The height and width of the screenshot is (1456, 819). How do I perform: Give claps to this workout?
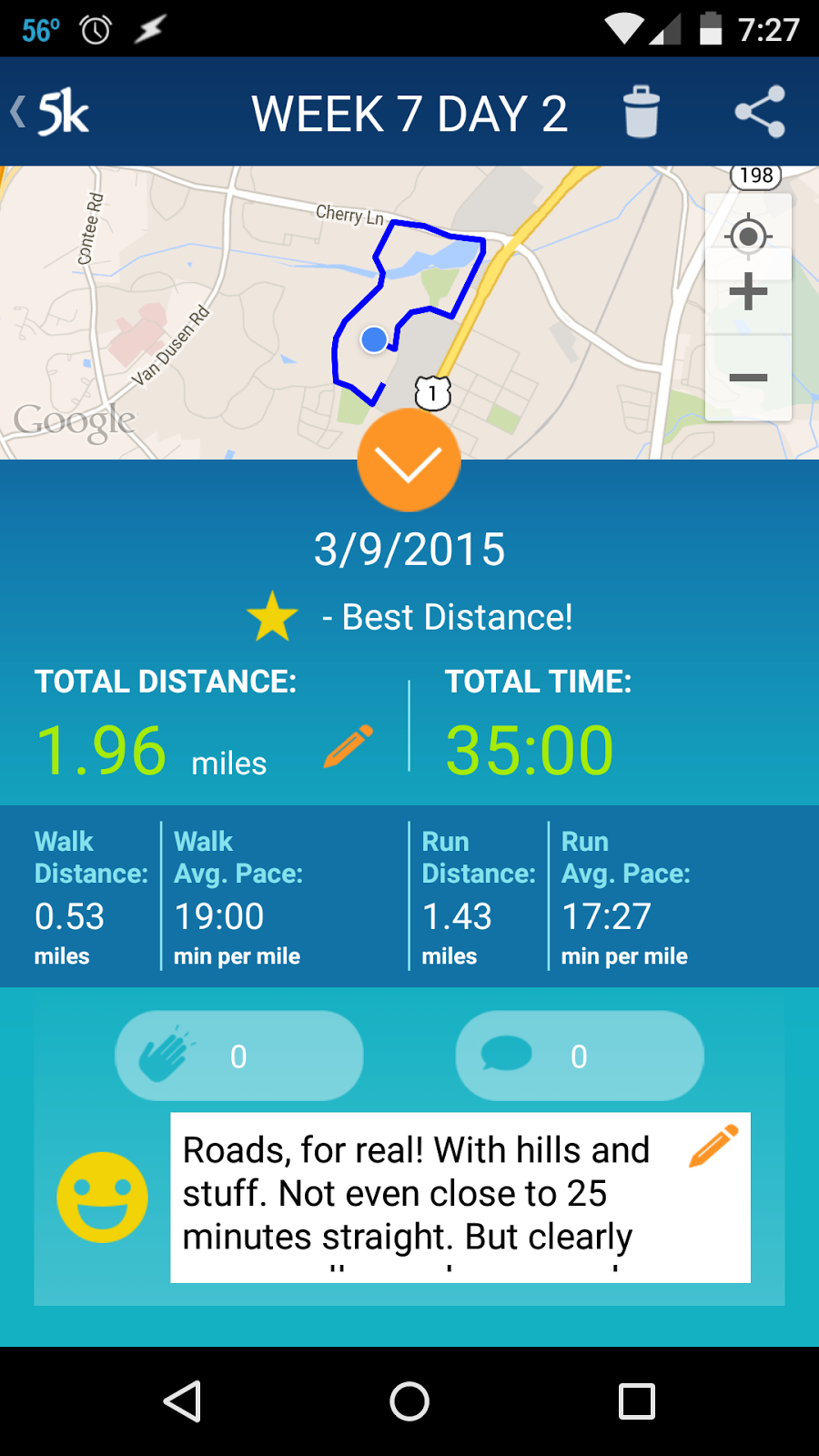[239, 1056]
